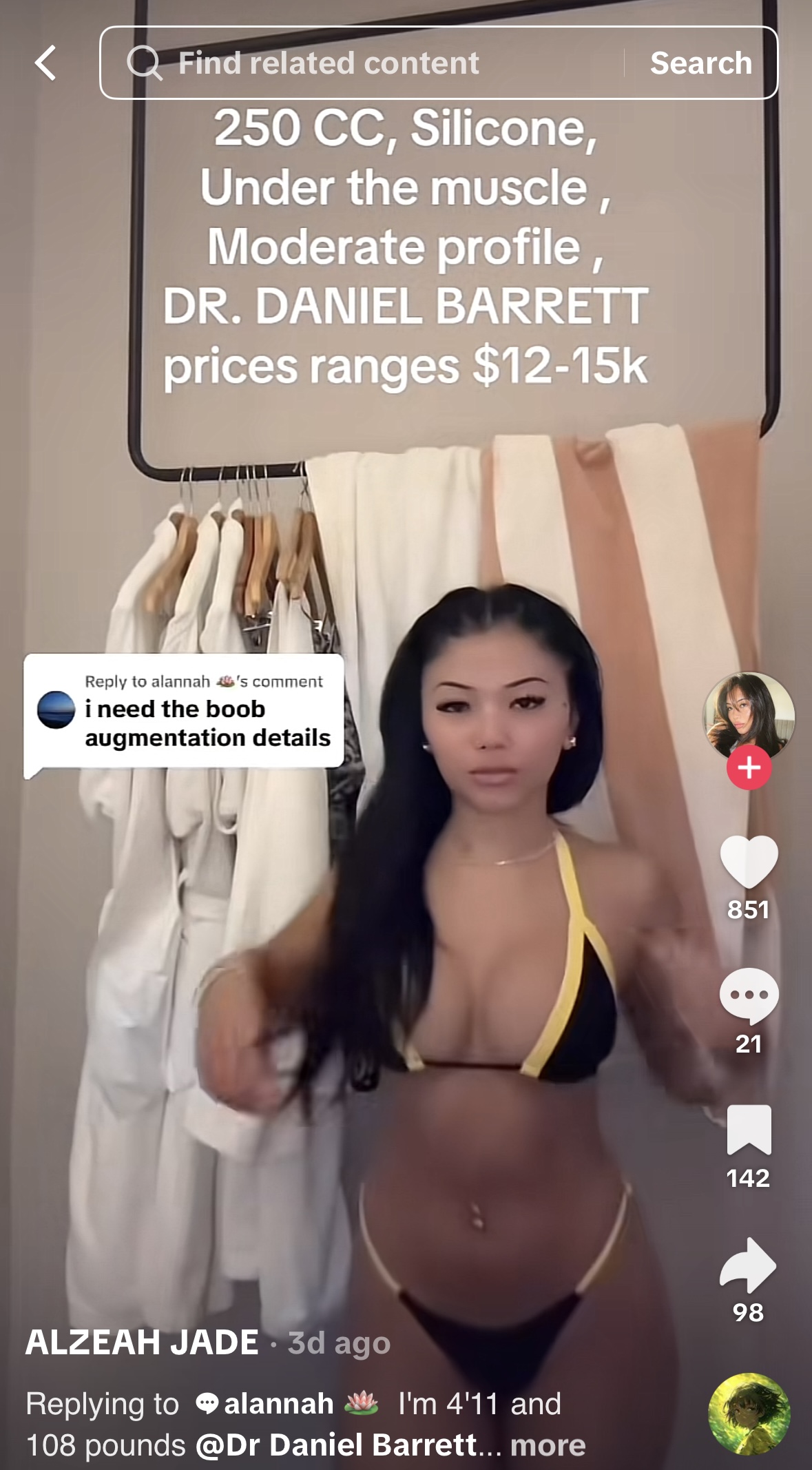Follow the creator via the red plus

point(749,767)
